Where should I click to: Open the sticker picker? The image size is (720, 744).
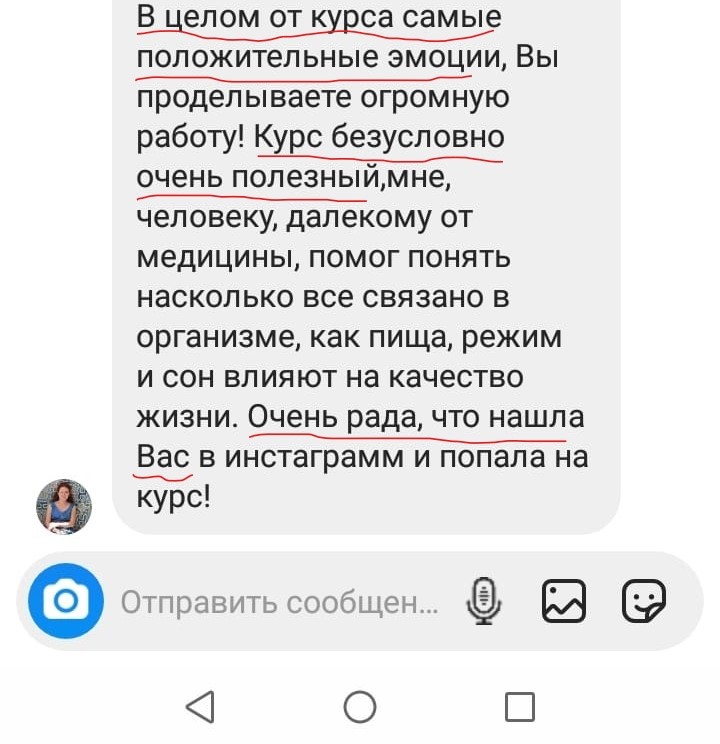click(643, 602)
